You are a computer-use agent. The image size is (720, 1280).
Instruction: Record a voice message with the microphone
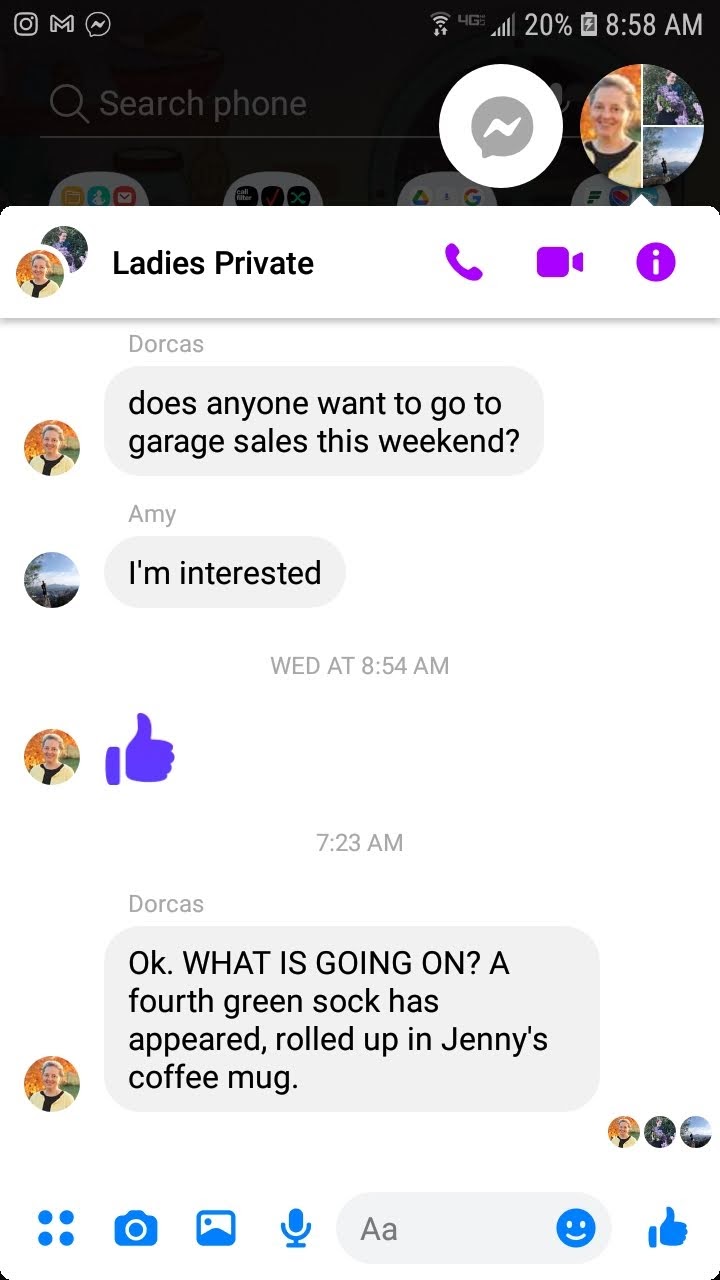[x=295, y=1228]
